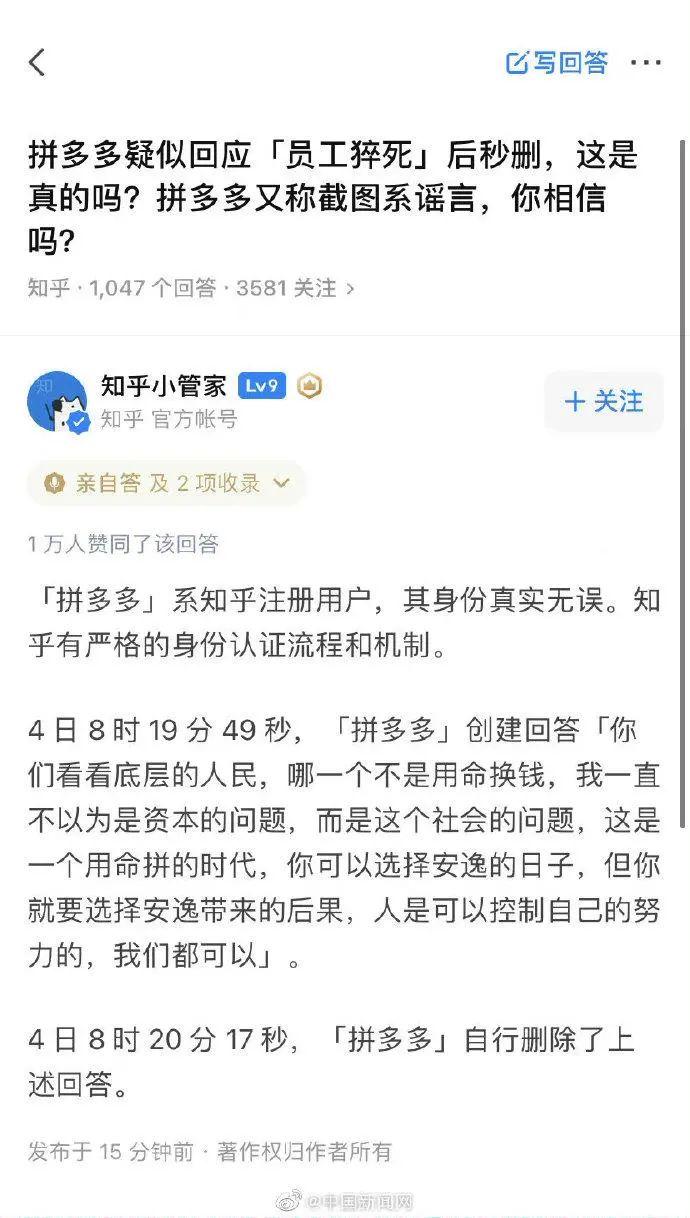This screenshot has height=1218, width=690.
Task: Follow 知乎小管家 with the 关注 button
Action: click(x=604, y=402)
